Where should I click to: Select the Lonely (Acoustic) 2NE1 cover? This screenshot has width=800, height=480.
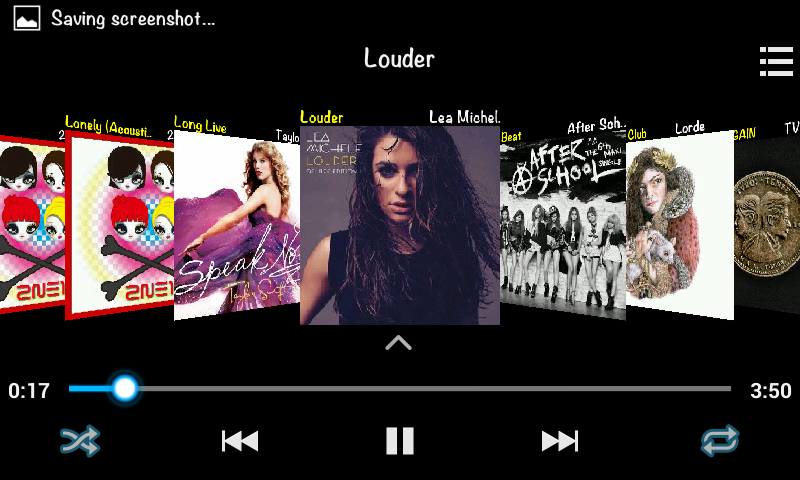click(118, 228)
